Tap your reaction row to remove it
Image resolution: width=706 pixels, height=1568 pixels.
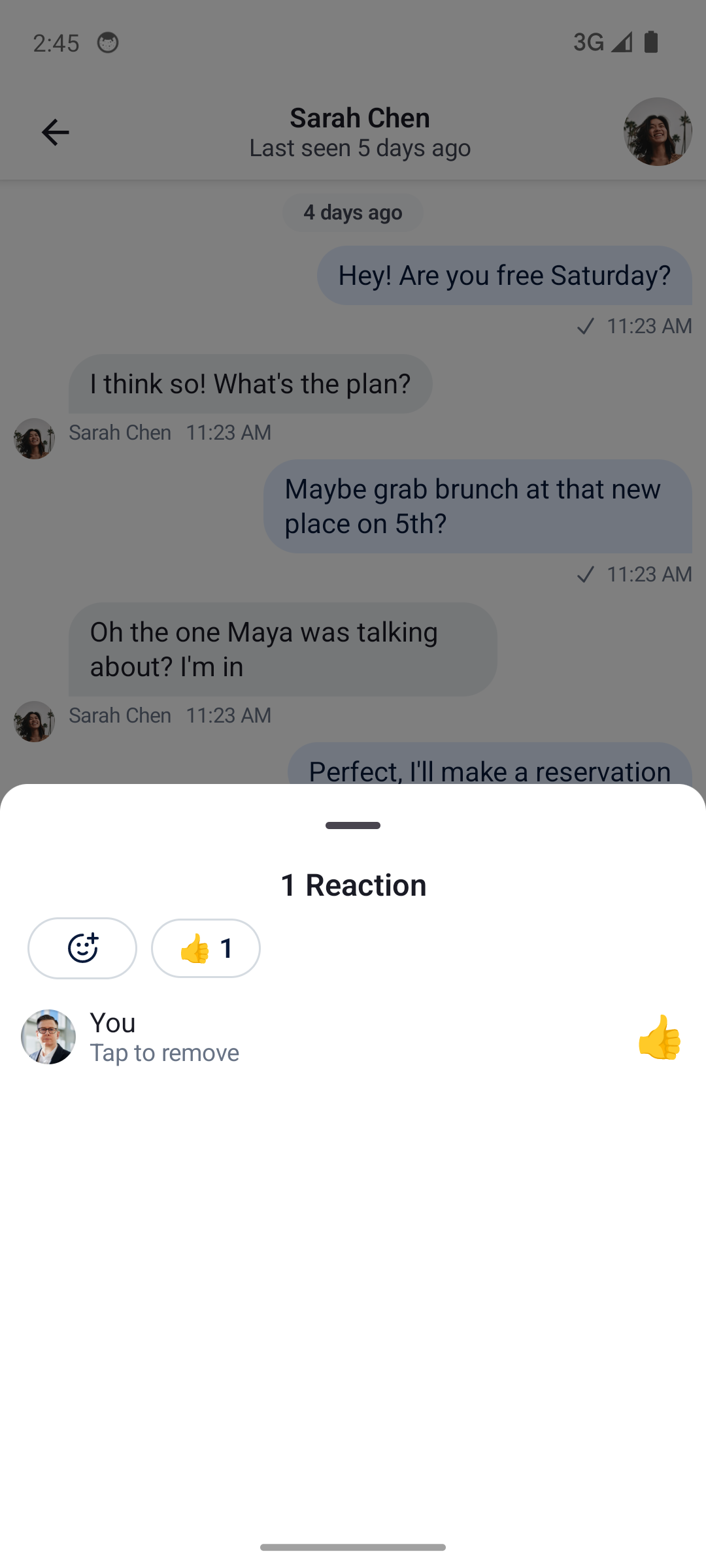(x=353, y=1037)
